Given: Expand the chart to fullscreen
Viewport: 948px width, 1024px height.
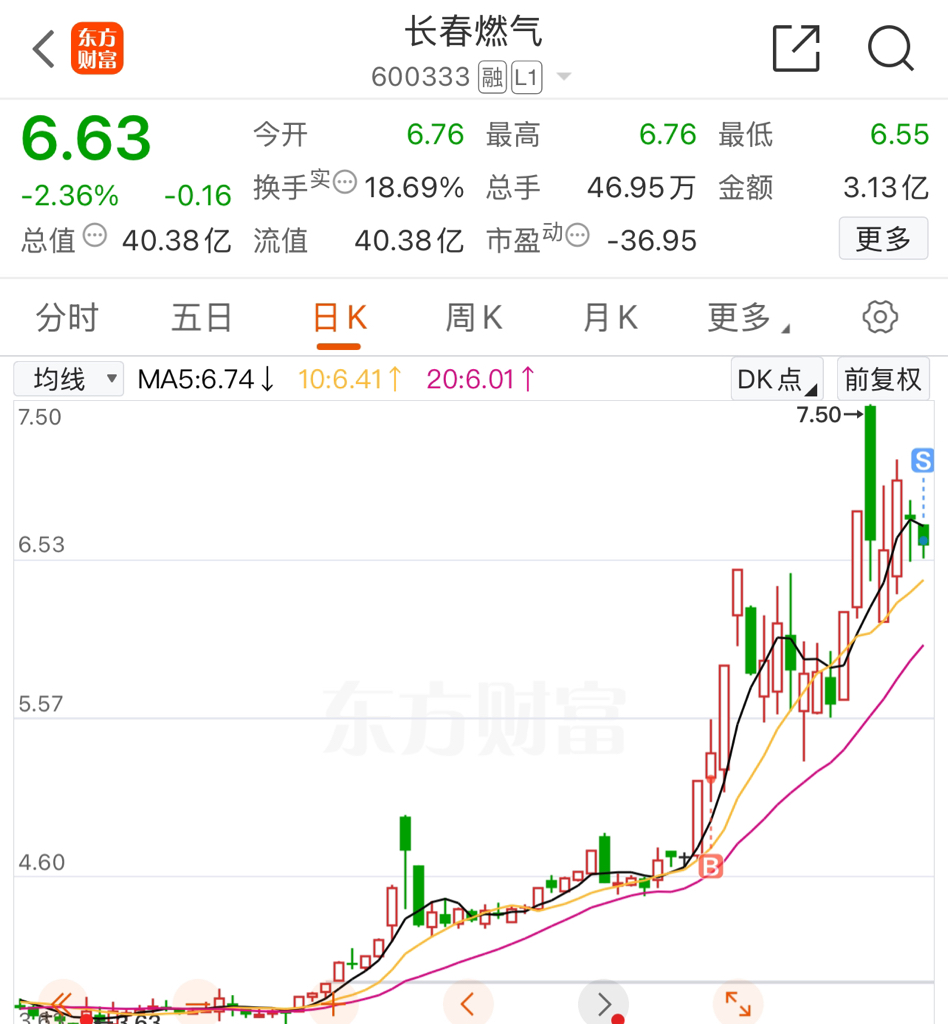Looking at the screenshot, I should tap(737, 1003).
